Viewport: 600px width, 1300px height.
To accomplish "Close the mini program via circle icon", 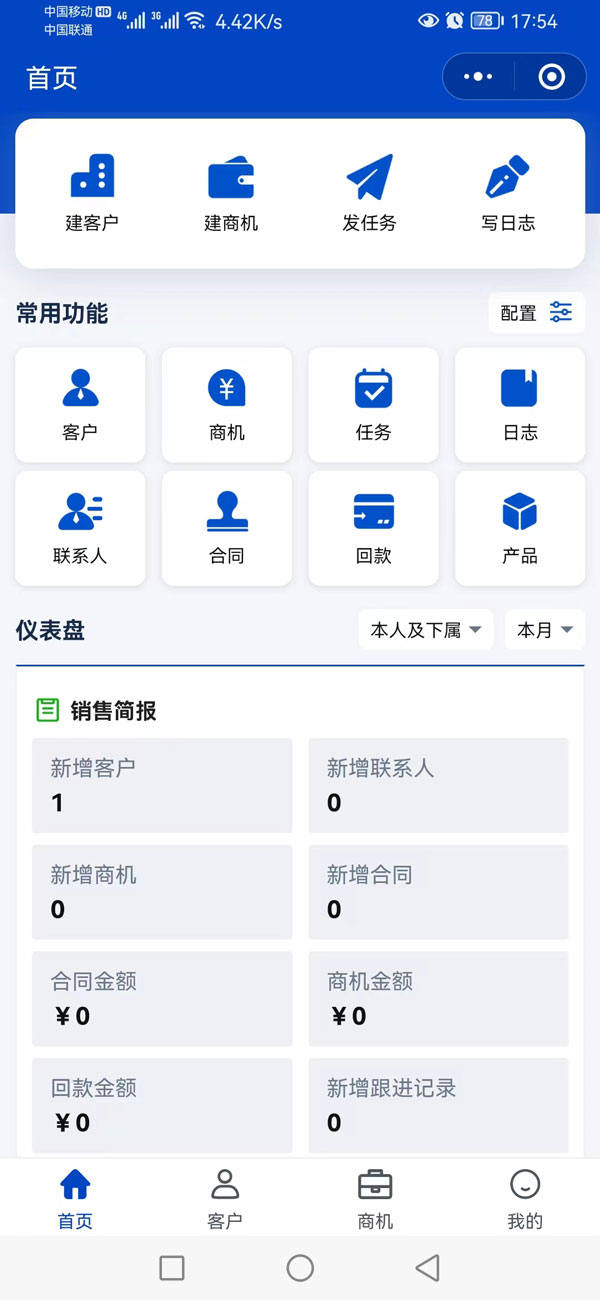I will coord(551,77).
